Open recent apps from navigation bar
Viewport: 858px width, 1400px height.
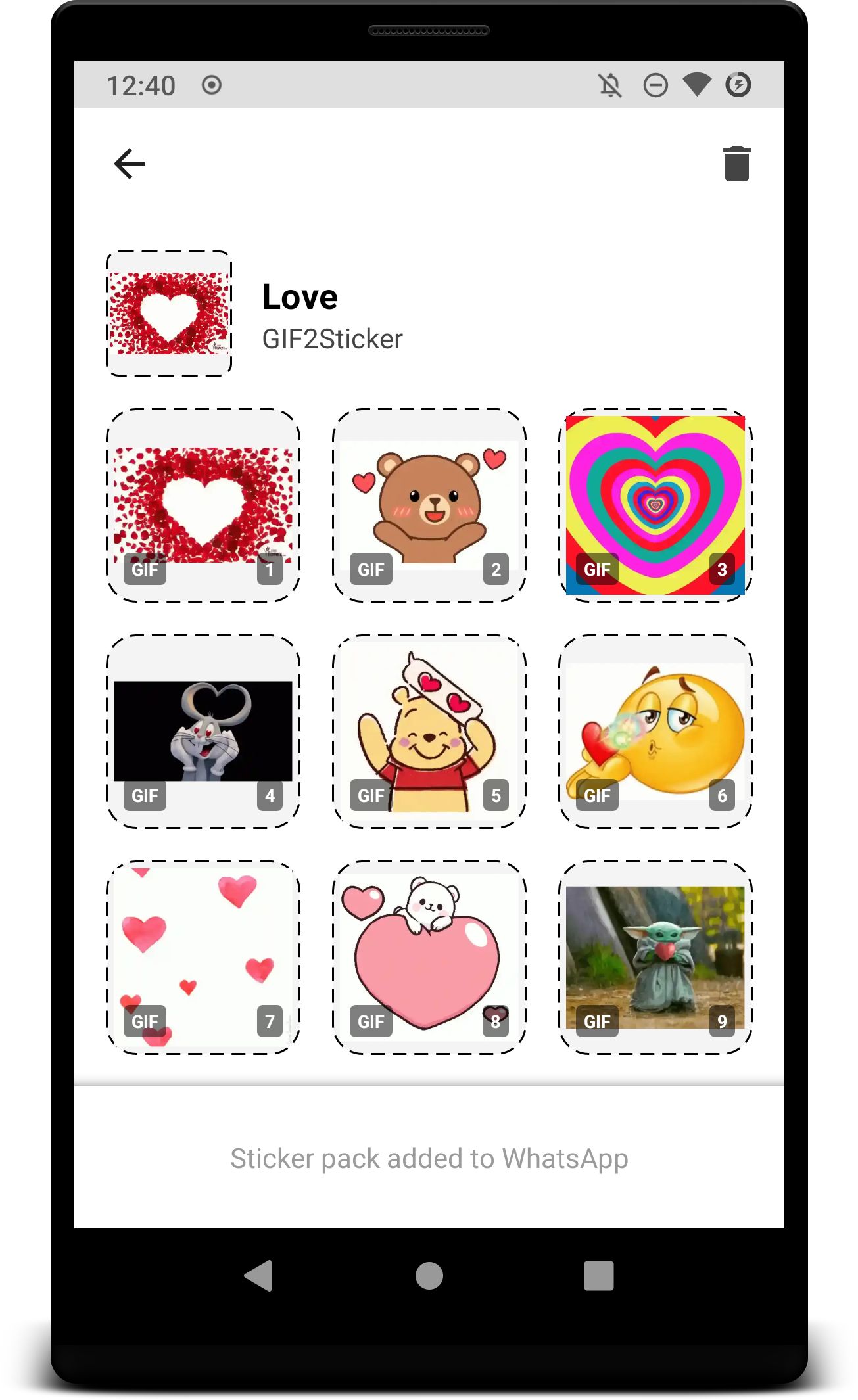pyautogui.click(x=598, y=1276)
